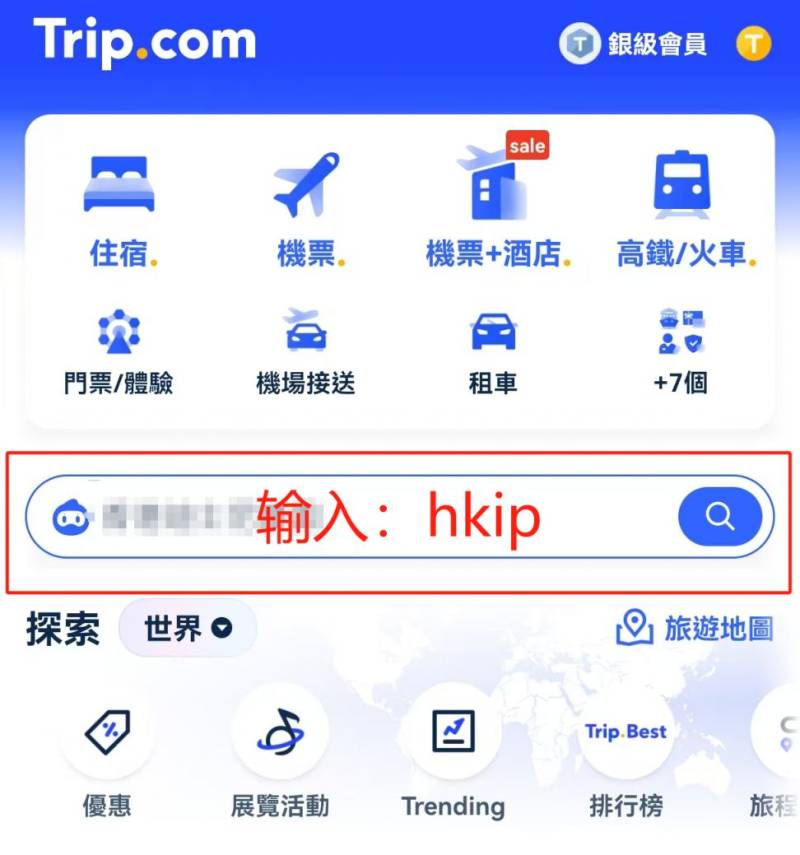Viewport: 800px width, 855px height.
Task: Open the gold T coins icon
Action: coord(754,44)
